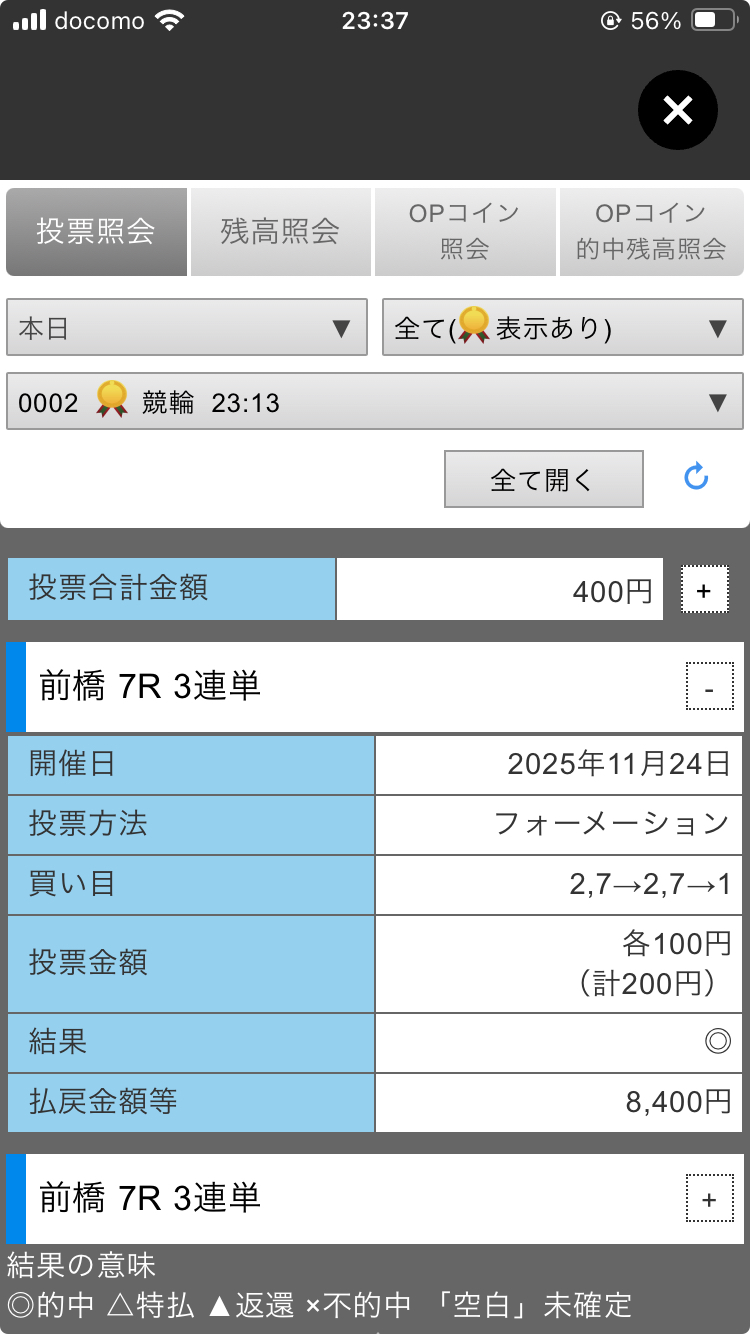The image size is (750, 1334).
Task: Open the 全て(表示あり) filter dropdown
Action: 562,328
